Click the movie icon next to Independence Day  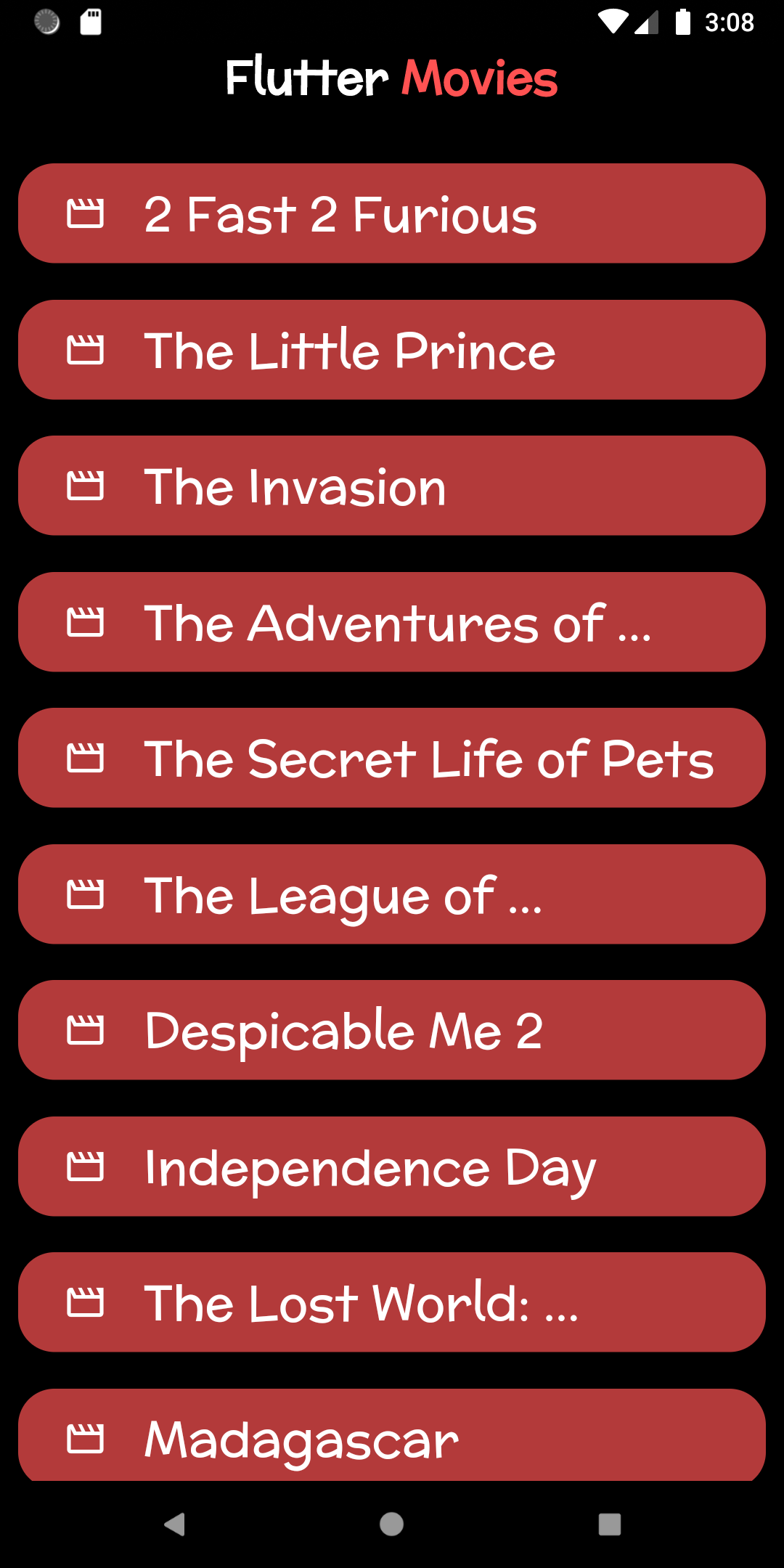pyautogui.click(x=89, y=1167)
